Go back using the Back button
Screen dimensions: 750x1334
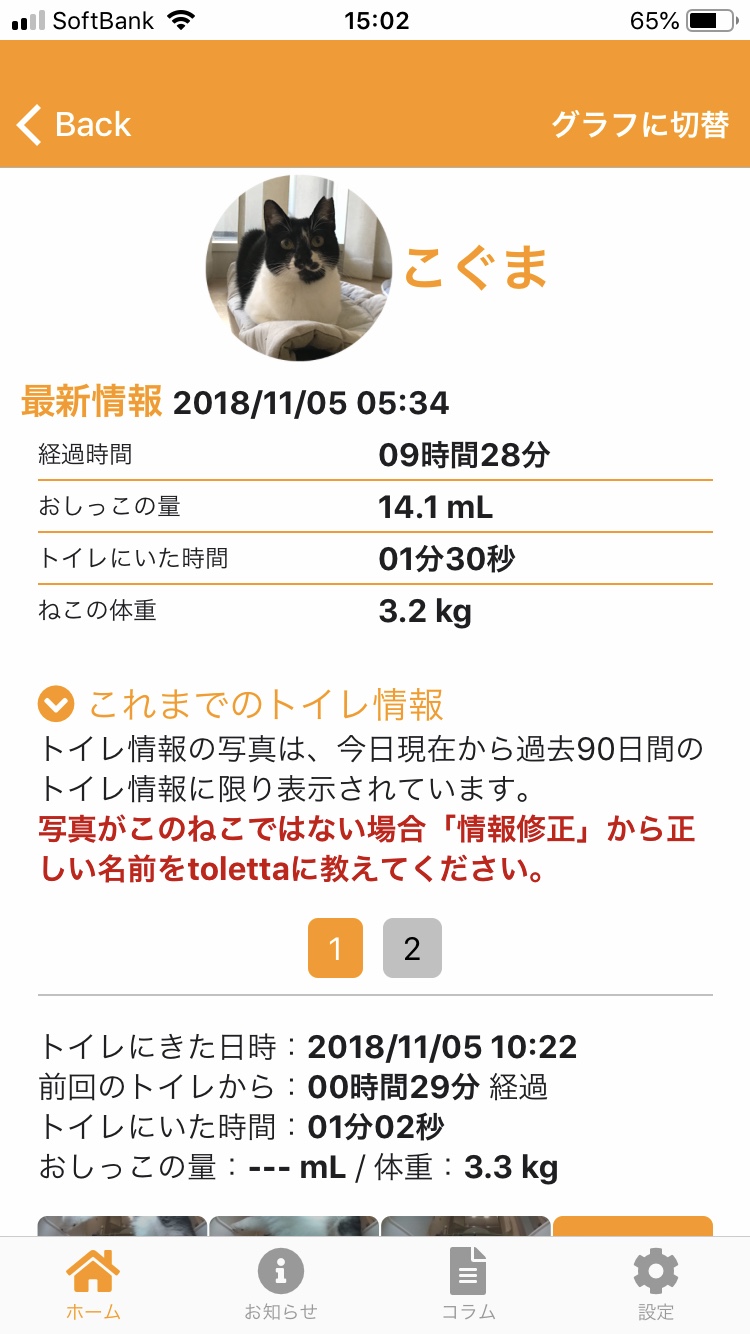(x=75, y=125)
